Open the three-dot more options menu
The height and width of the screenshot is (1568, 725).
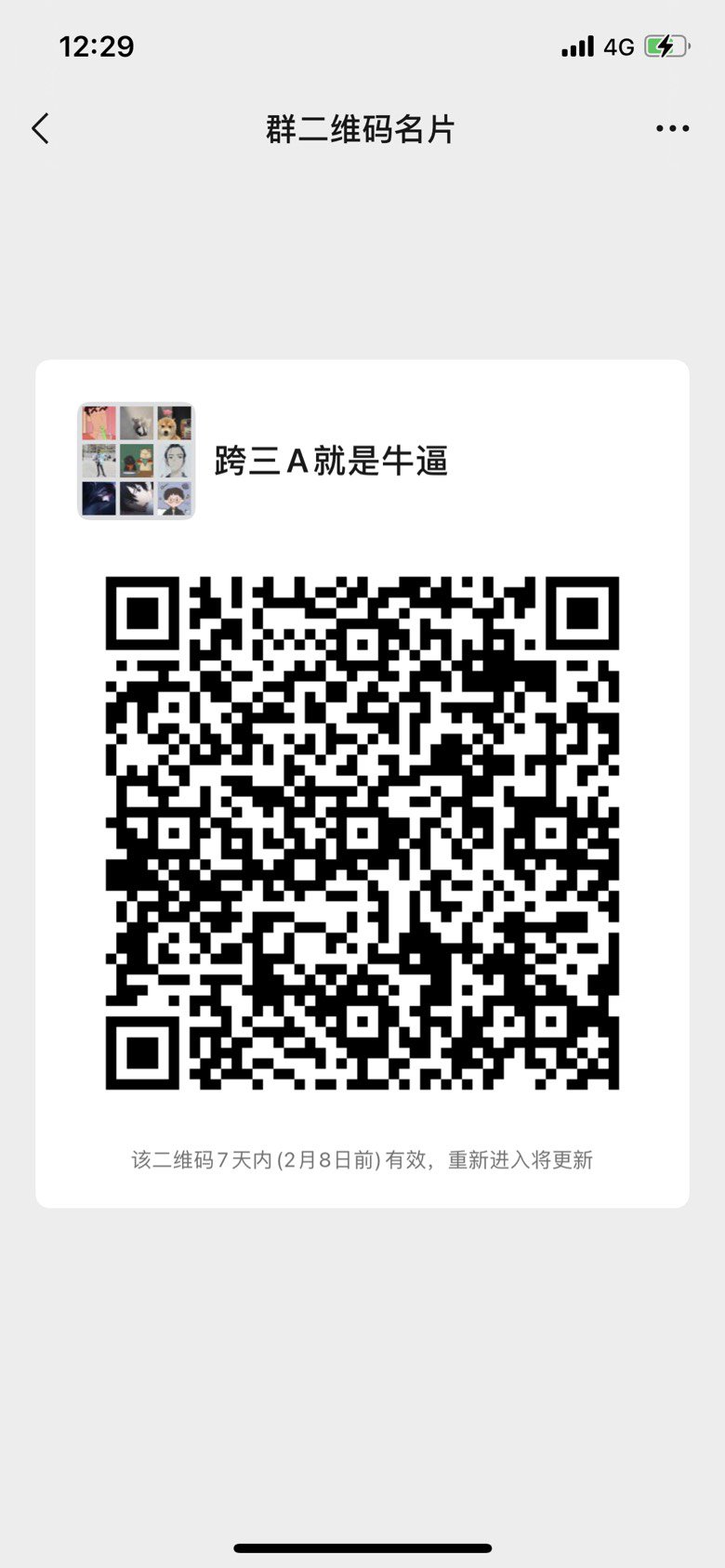pos(672,128)
